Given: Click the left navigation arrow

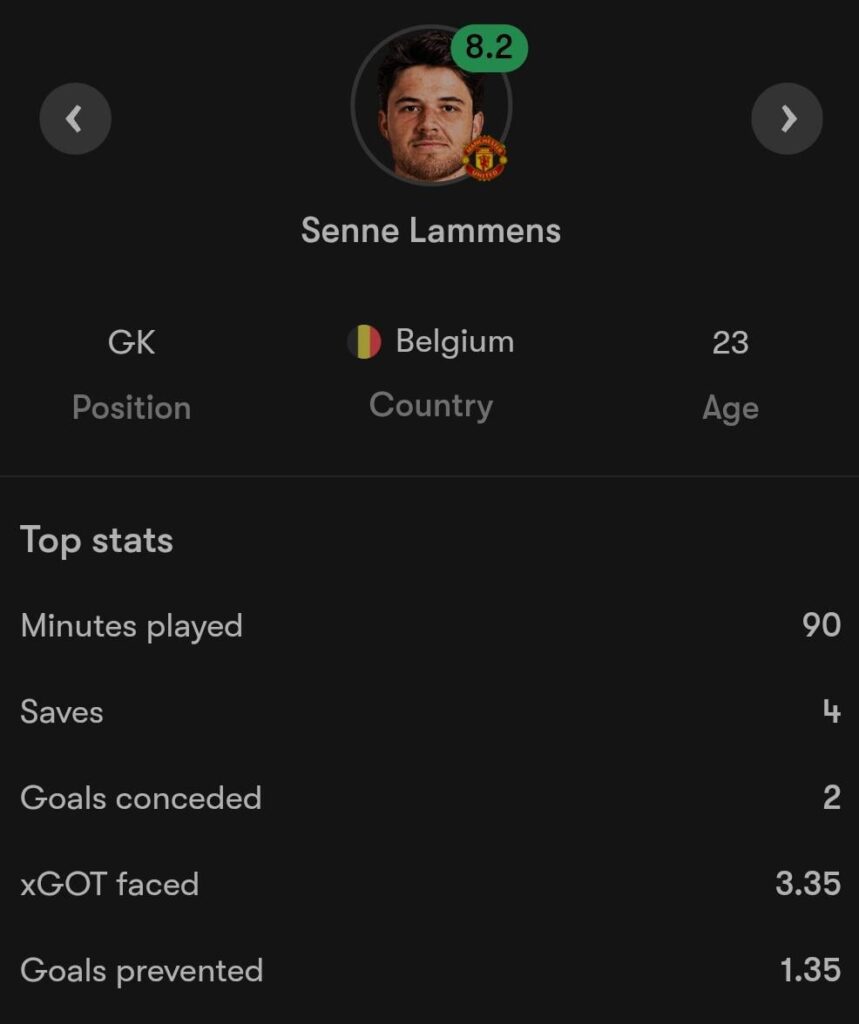Looking at the screenshot, I should click(x=75, y=118).
